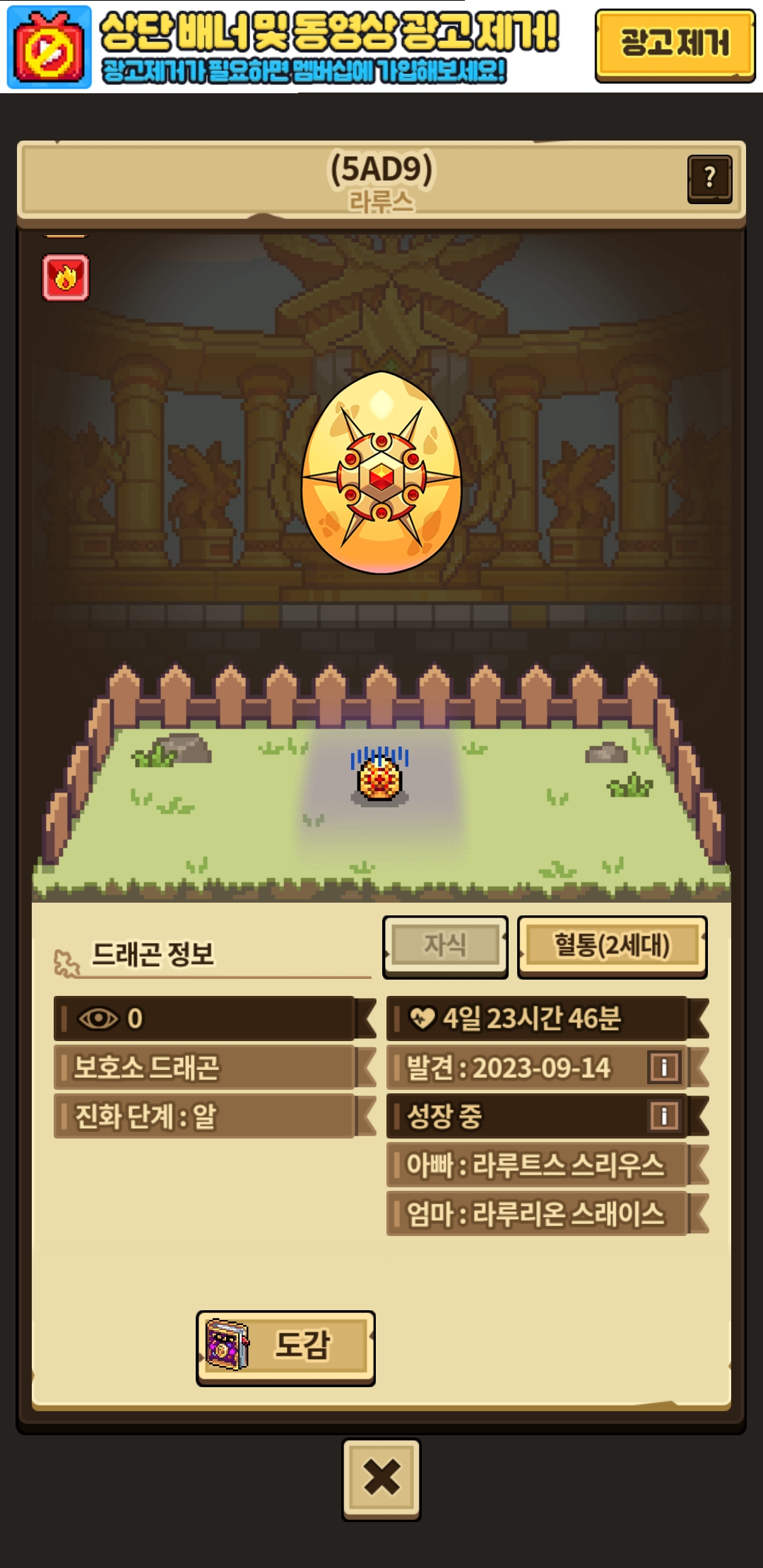
Task: Tap the 광고제거 button in banner
Action: click(675, 45)
